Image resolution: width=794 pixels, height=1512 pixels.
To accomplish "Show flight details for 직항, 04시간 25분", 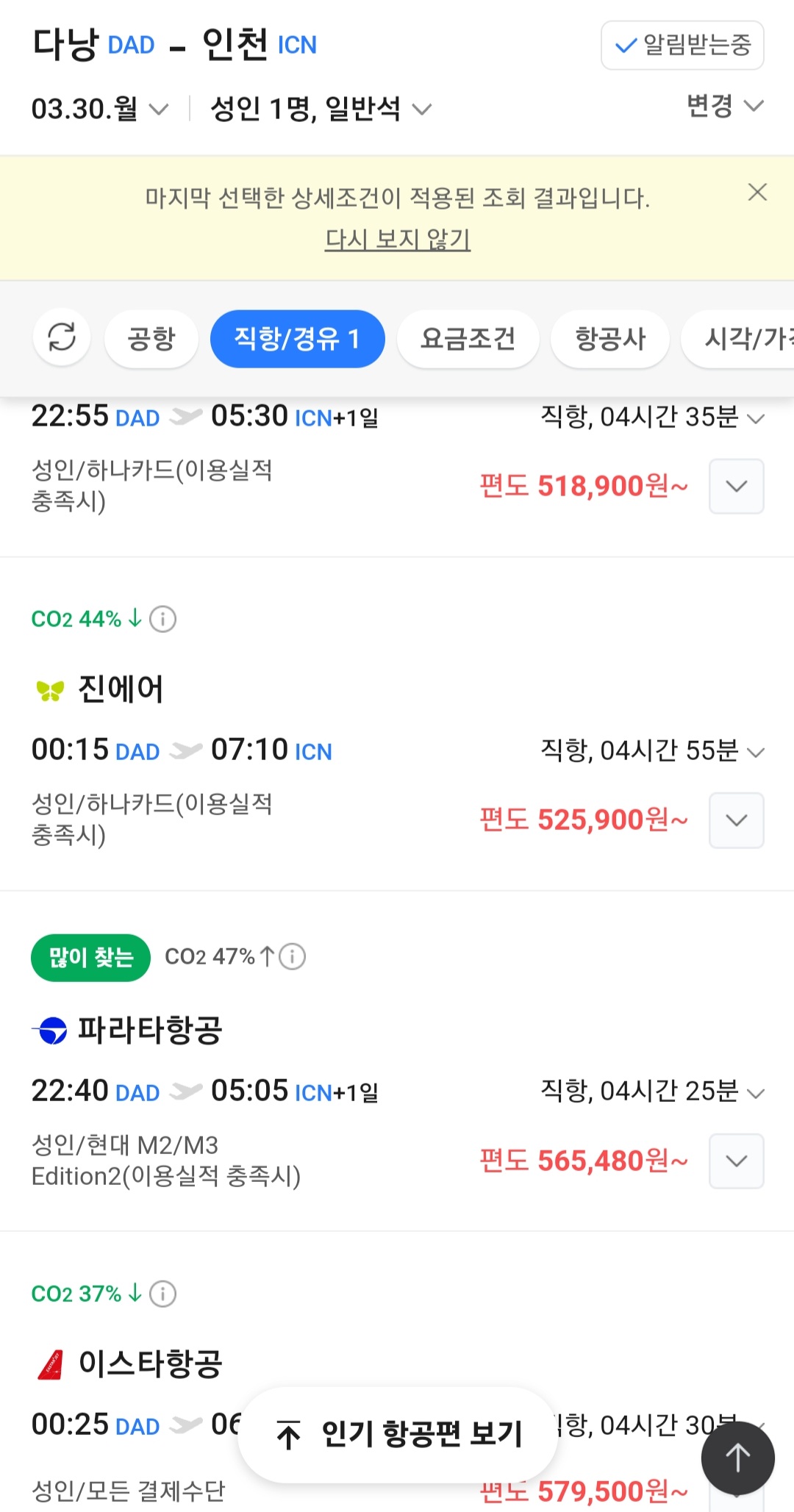I will pyautogui.click(x=653, y=1092).
